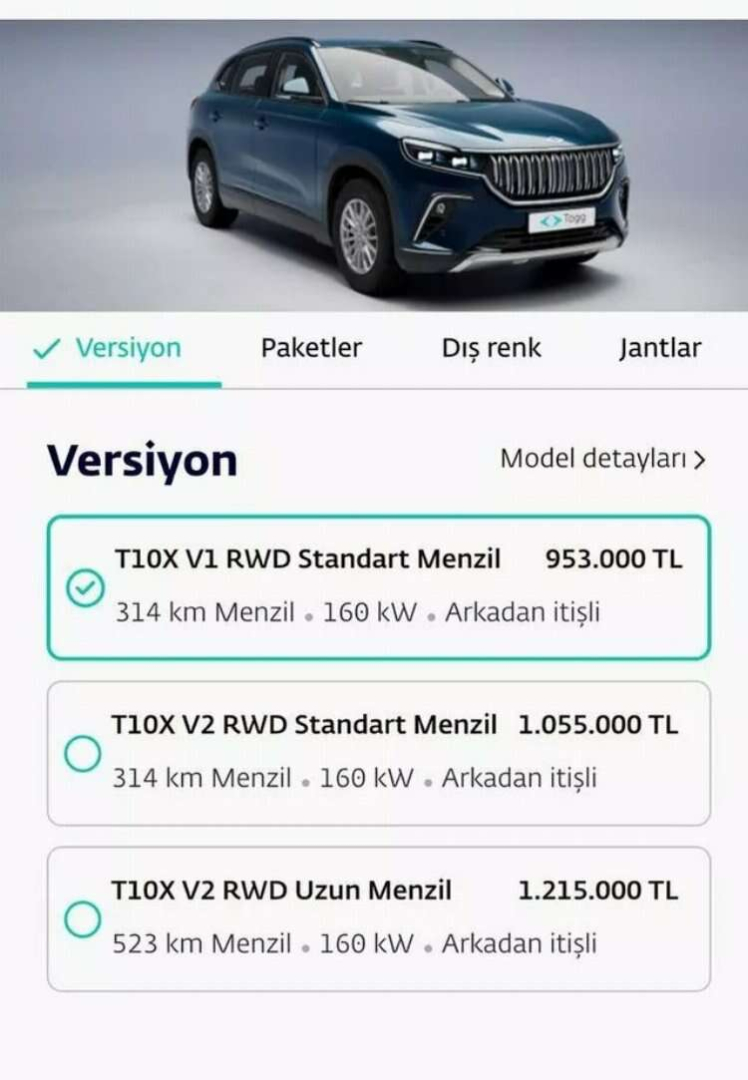Viewport: 748px width, 1080px height.
Task: Open Model detayları link
Action: pyautogui.click(x=603, y=459)
